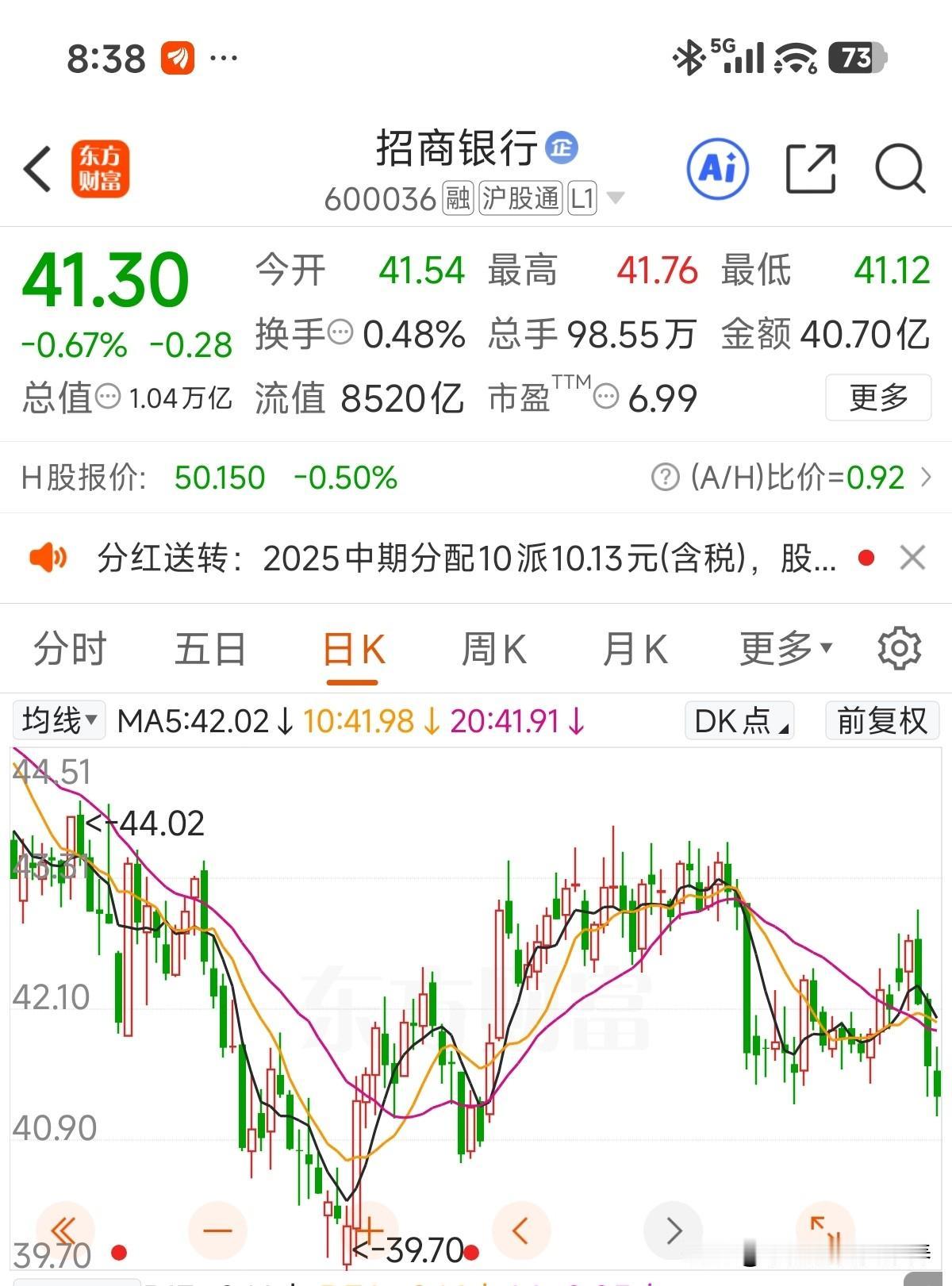Tap the back arrow to exit 招商银行 page
The image size is (952, 1286).
37,170
